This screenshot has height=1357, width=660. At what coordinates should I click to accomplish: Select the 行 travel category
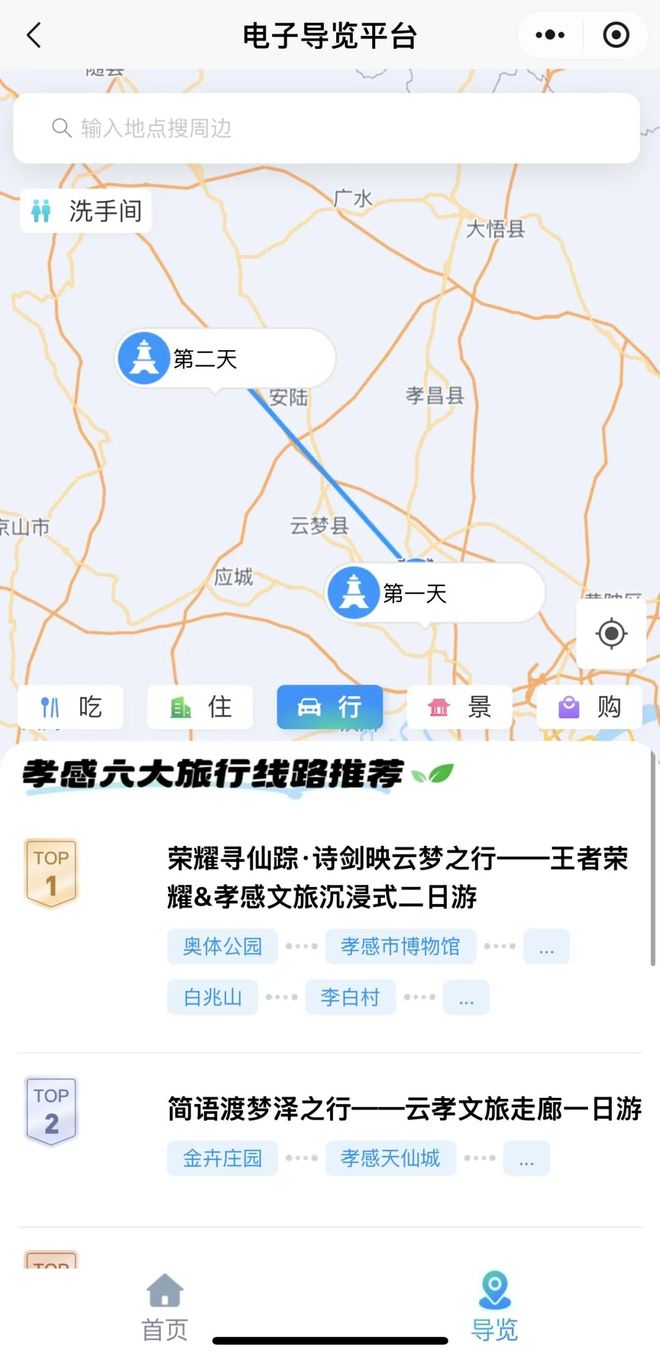coord(330,707)
